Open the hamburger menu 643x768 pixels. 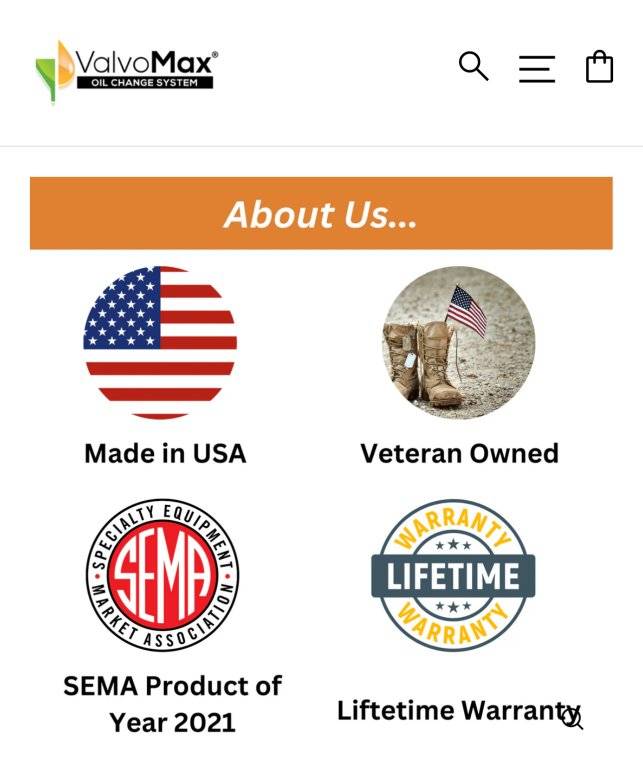point(536,68)
